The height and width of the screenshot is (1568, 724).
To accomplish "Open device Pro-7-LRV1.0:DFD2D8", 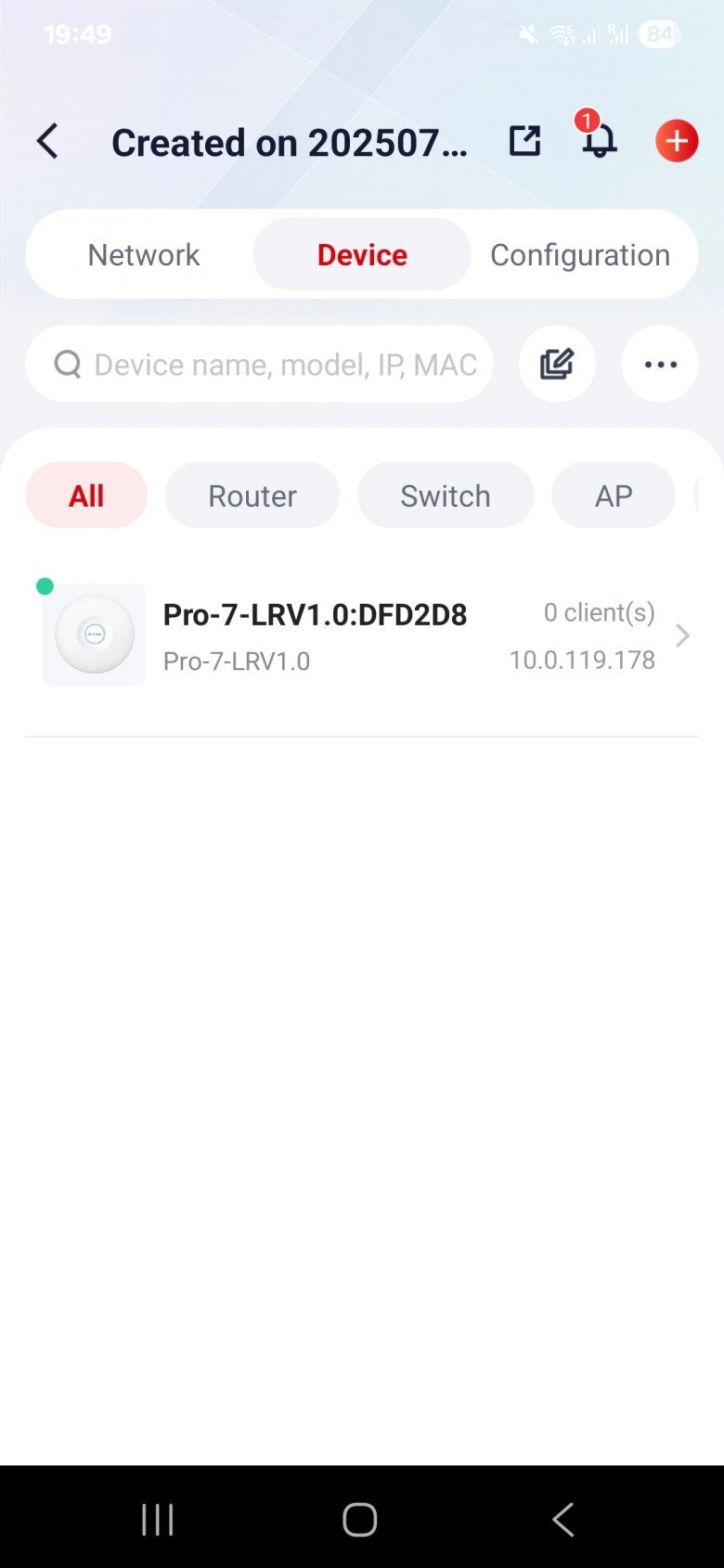I will 362,636.
